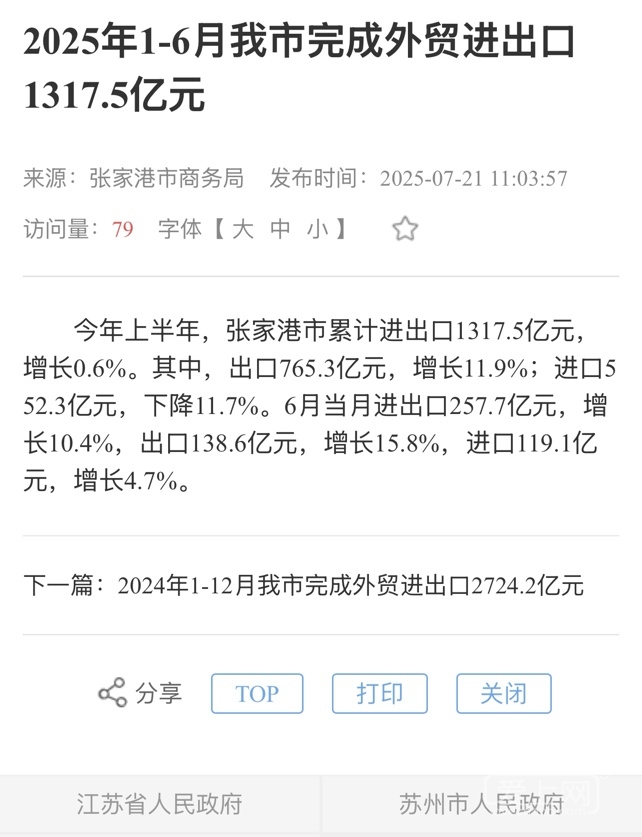642x837 pixels.
Task: Open 苏州市人民政府 link
Action: tap(481, 804)
